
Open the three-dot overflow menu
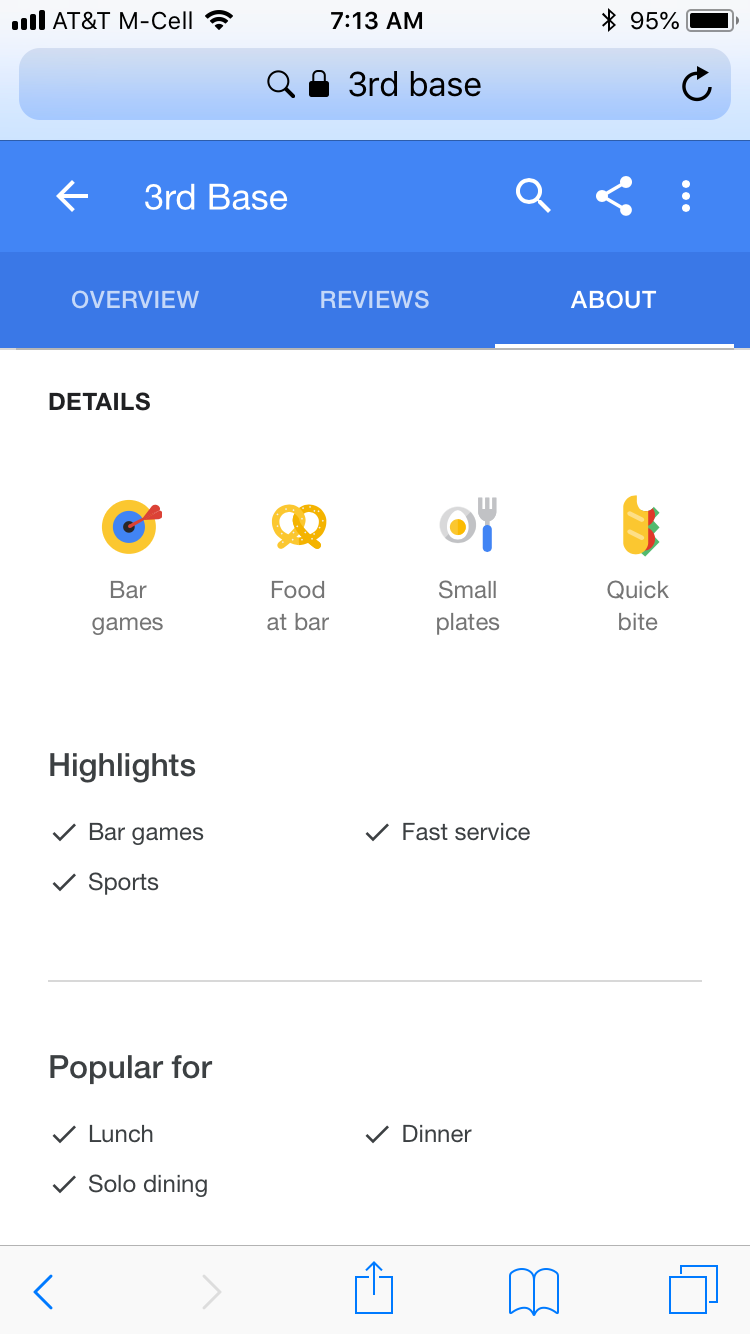[686, 196]
